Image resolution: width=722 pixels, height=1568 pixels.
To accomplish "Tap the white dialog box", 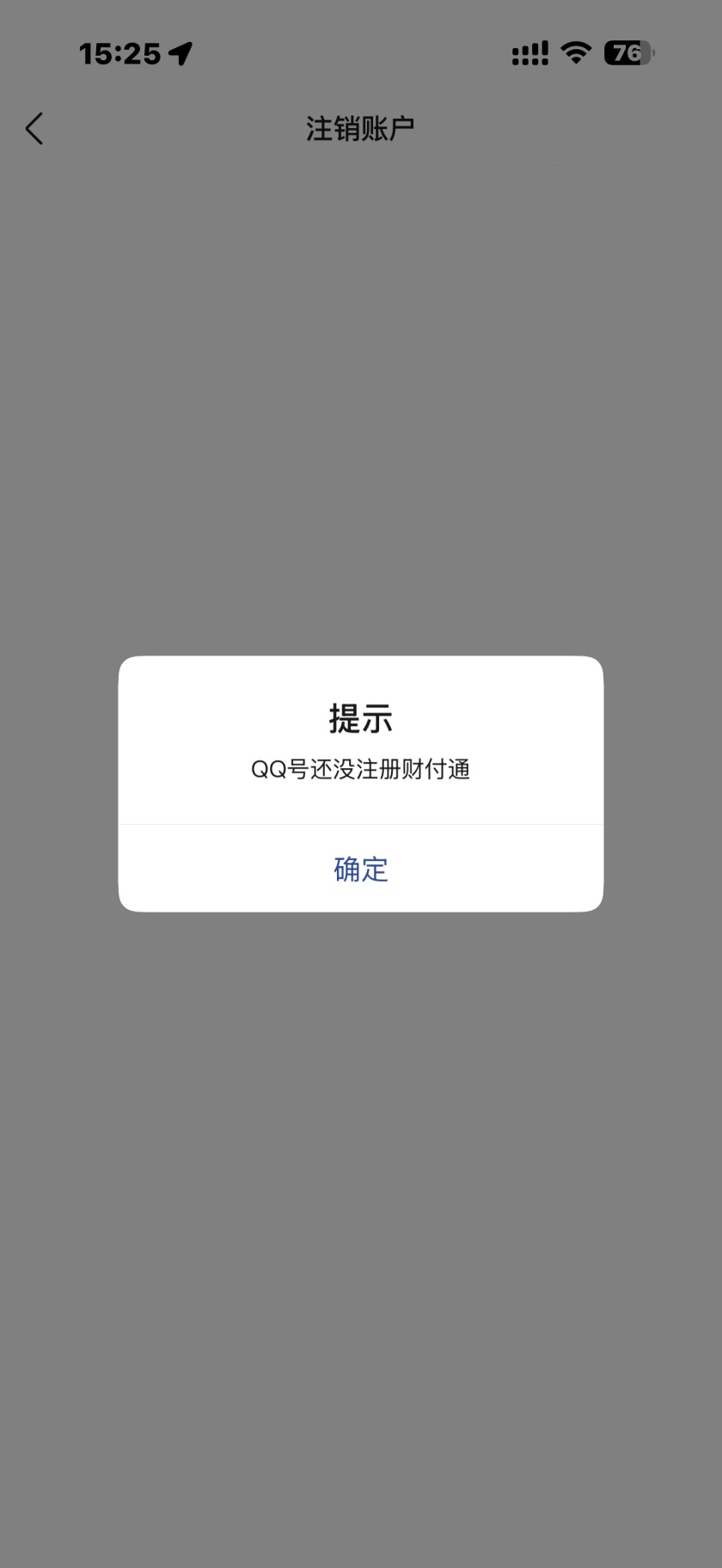I will [361, 783].
